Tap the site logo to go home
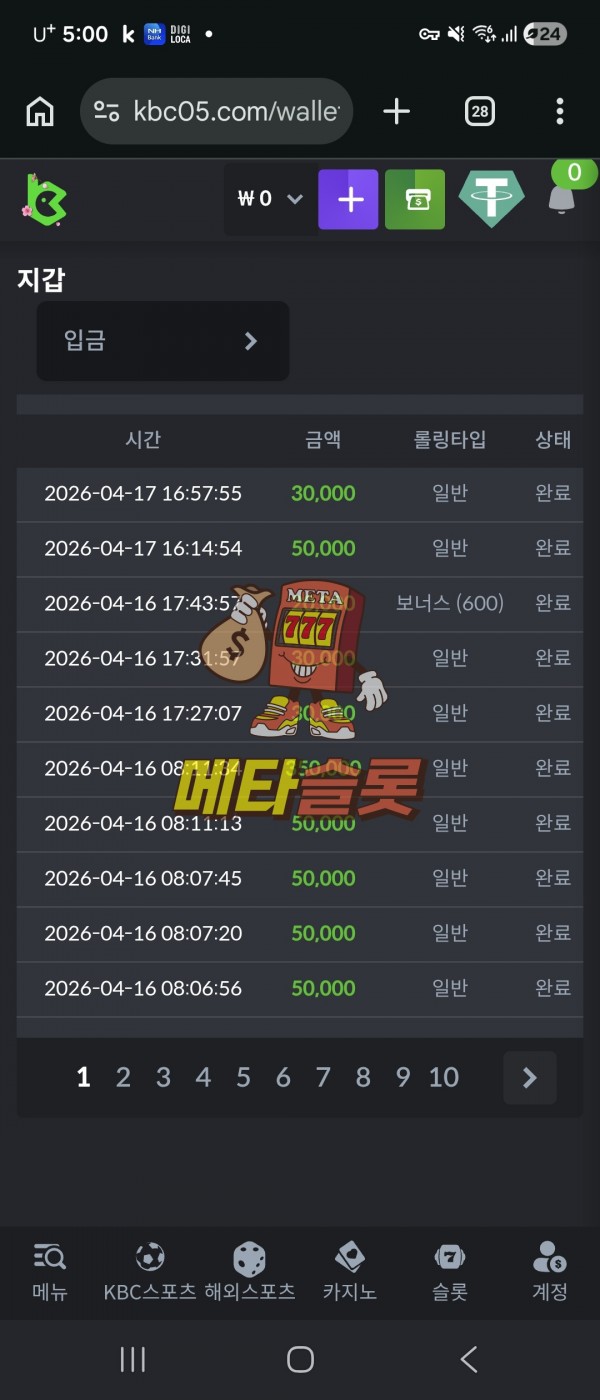 45,199
